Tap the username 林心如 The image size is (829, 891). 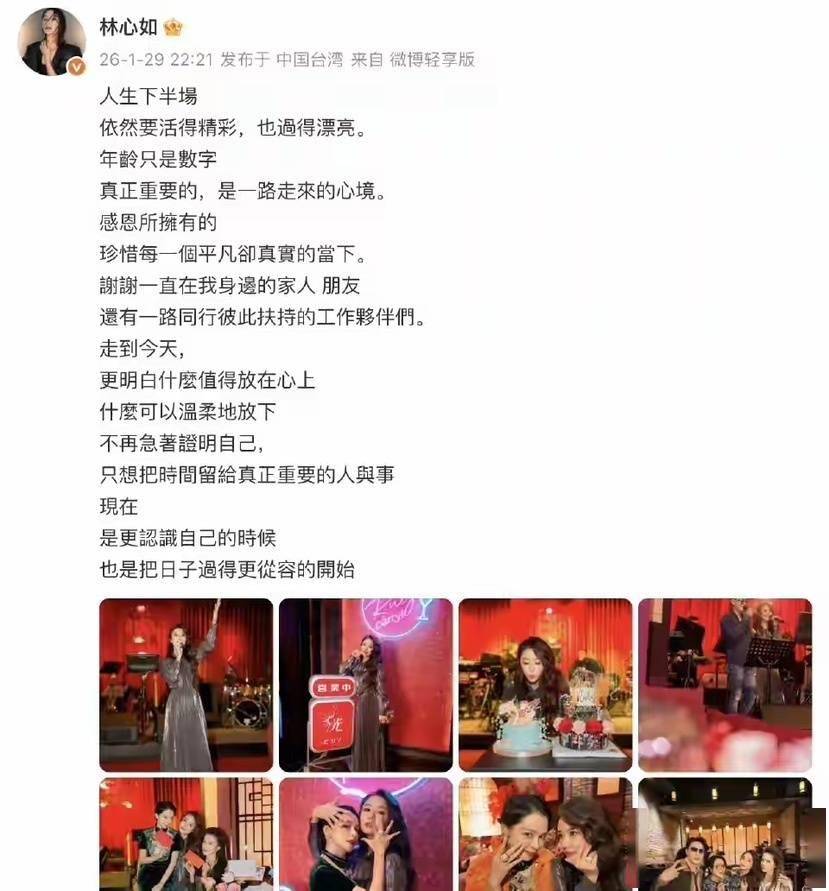point(130,27)
